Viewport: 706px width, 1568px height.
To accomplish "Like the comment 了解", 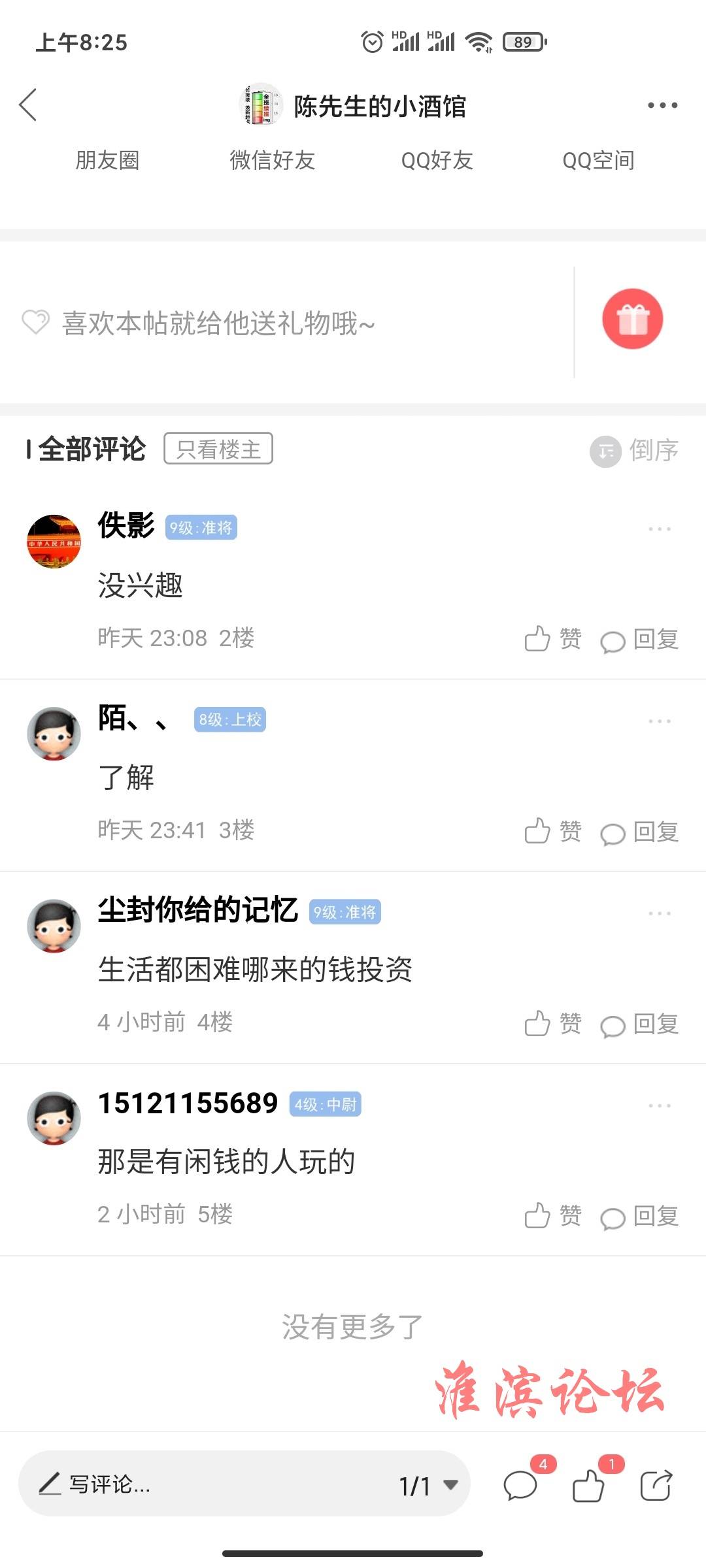I will tap(553, 831).
